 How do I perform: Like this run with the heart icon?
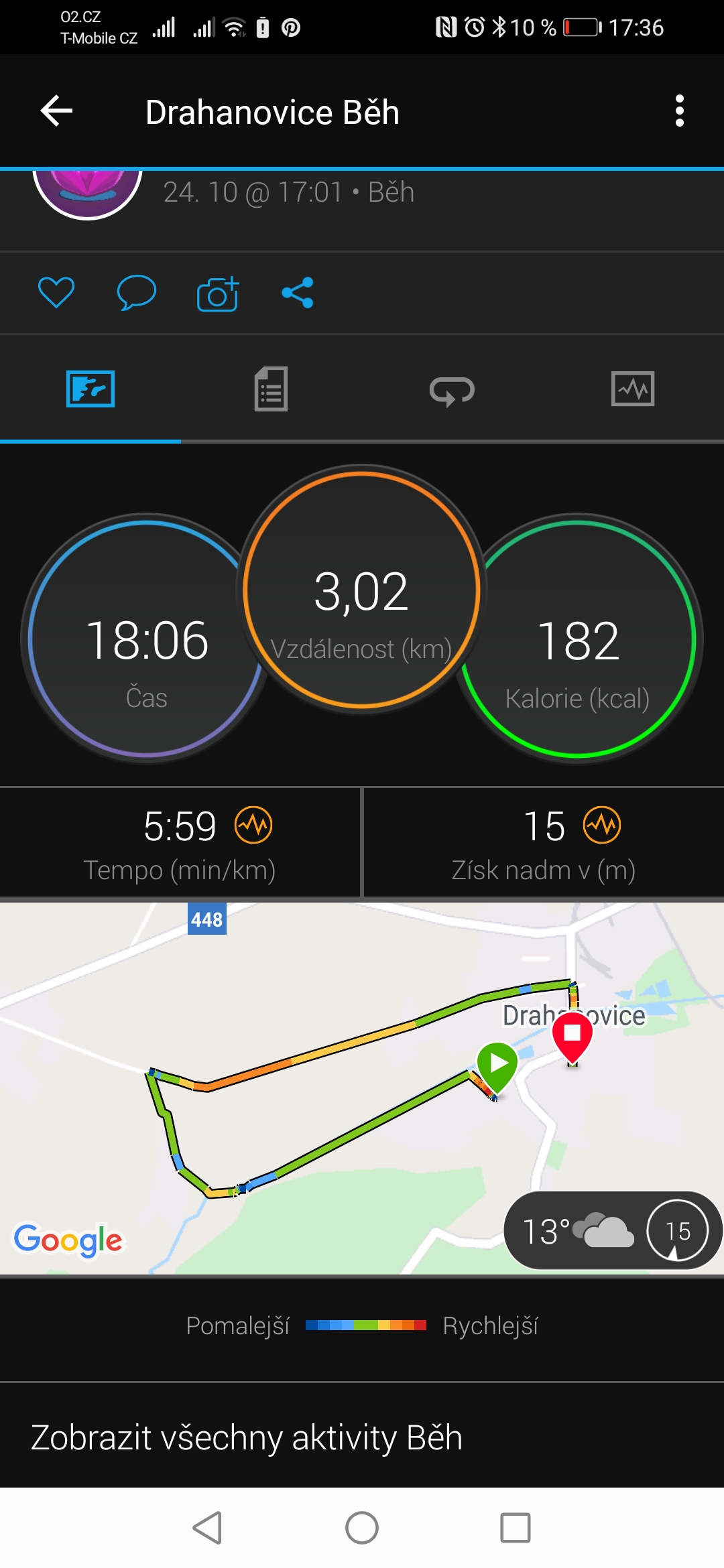(x=56, y=293)
